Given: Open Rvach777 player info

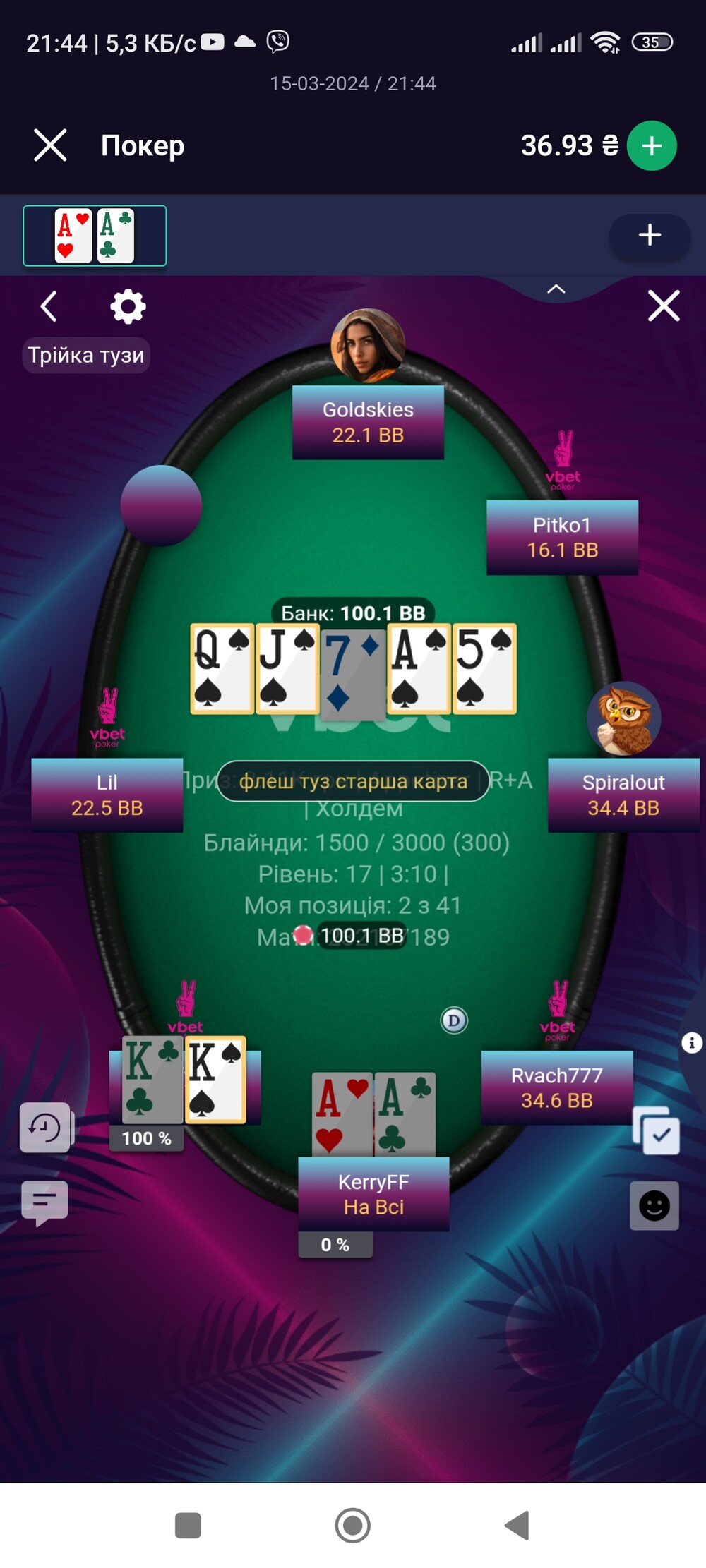Looking at the screenshot, I should pos(557,1087).
